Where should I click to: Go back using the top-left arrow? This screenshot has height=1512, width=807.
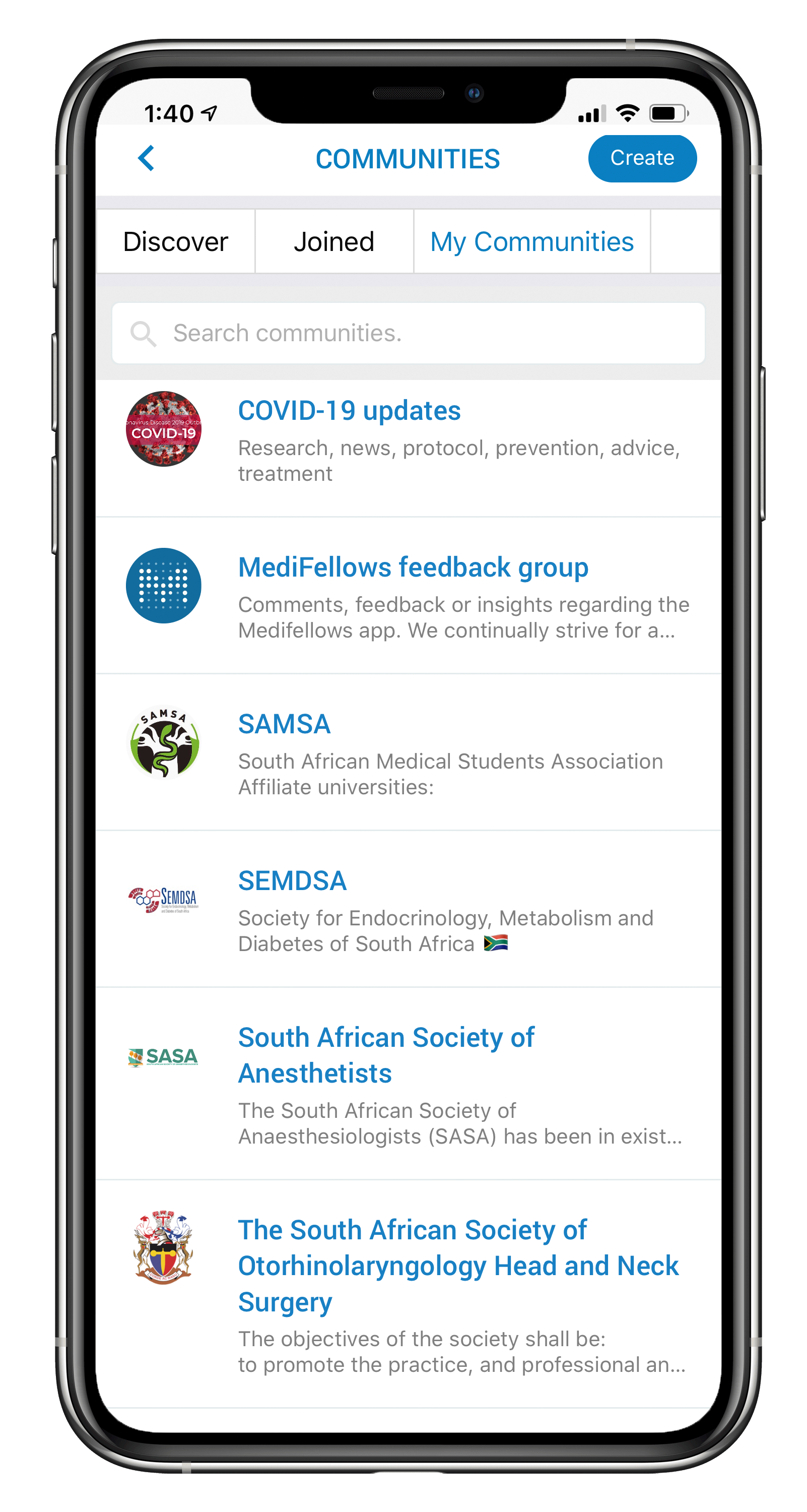click(x=146, y=158)
